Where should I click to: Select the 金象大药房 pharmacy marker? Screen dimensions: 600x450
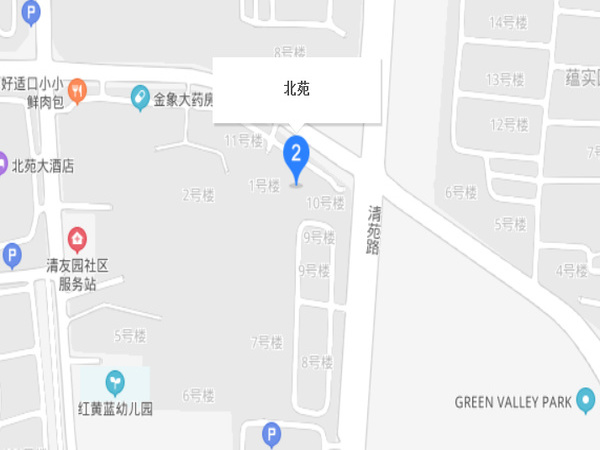tap(141, 96)
